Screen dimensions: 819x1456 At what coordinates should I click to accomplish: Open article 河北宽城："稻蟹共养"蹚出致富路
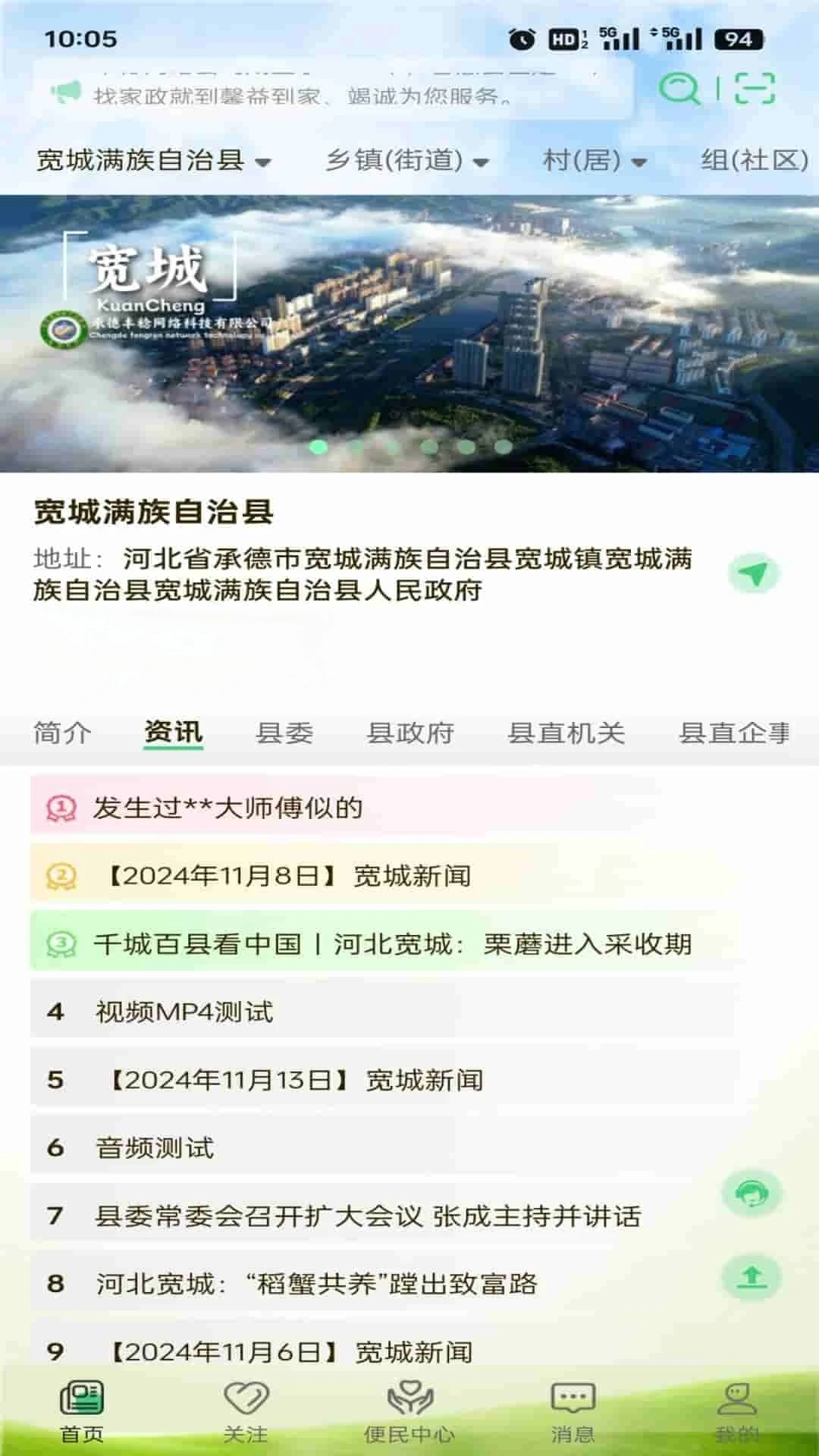click(x=318, y=1283)
